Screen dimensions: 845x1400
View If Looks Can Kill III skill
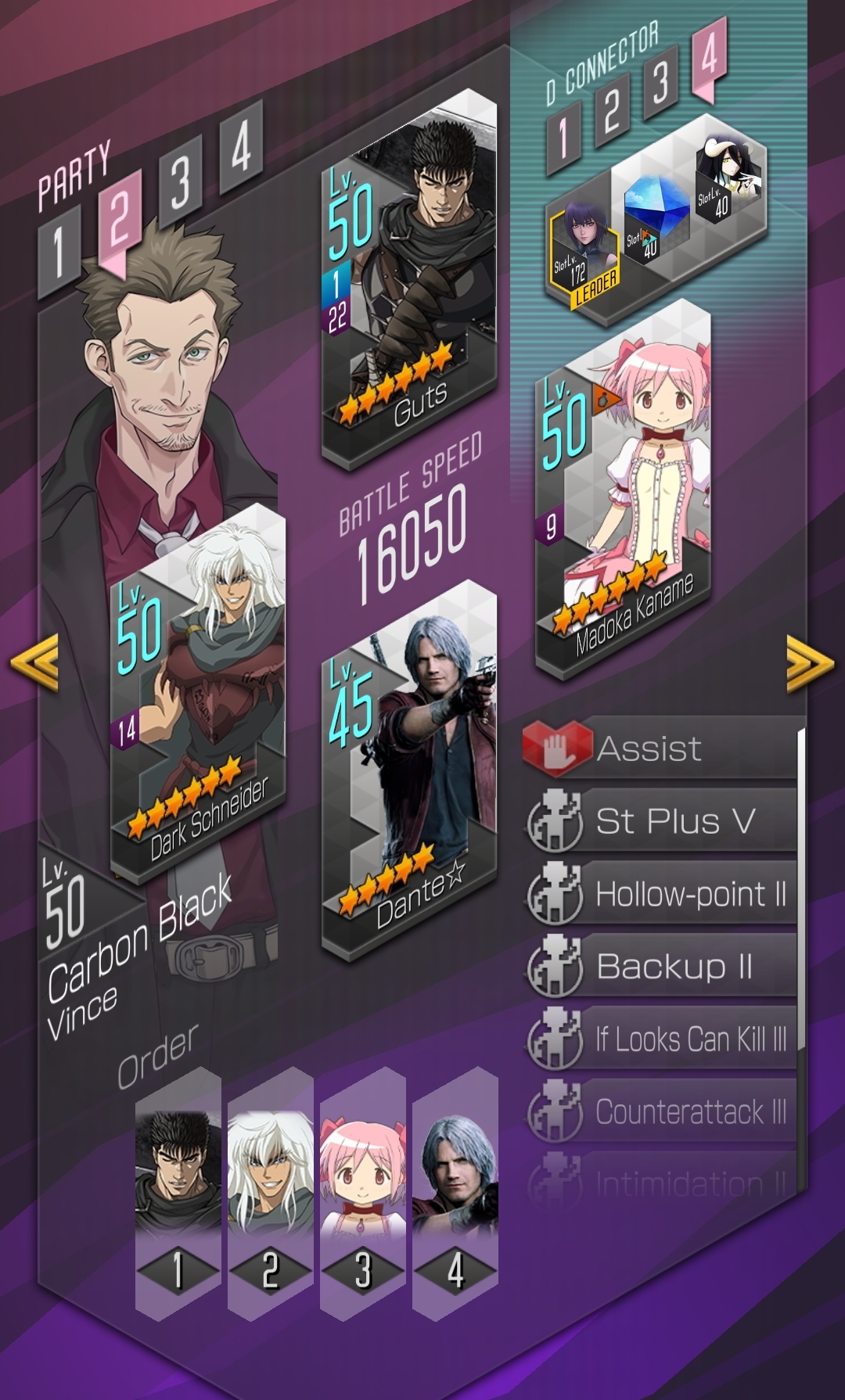660,1039
